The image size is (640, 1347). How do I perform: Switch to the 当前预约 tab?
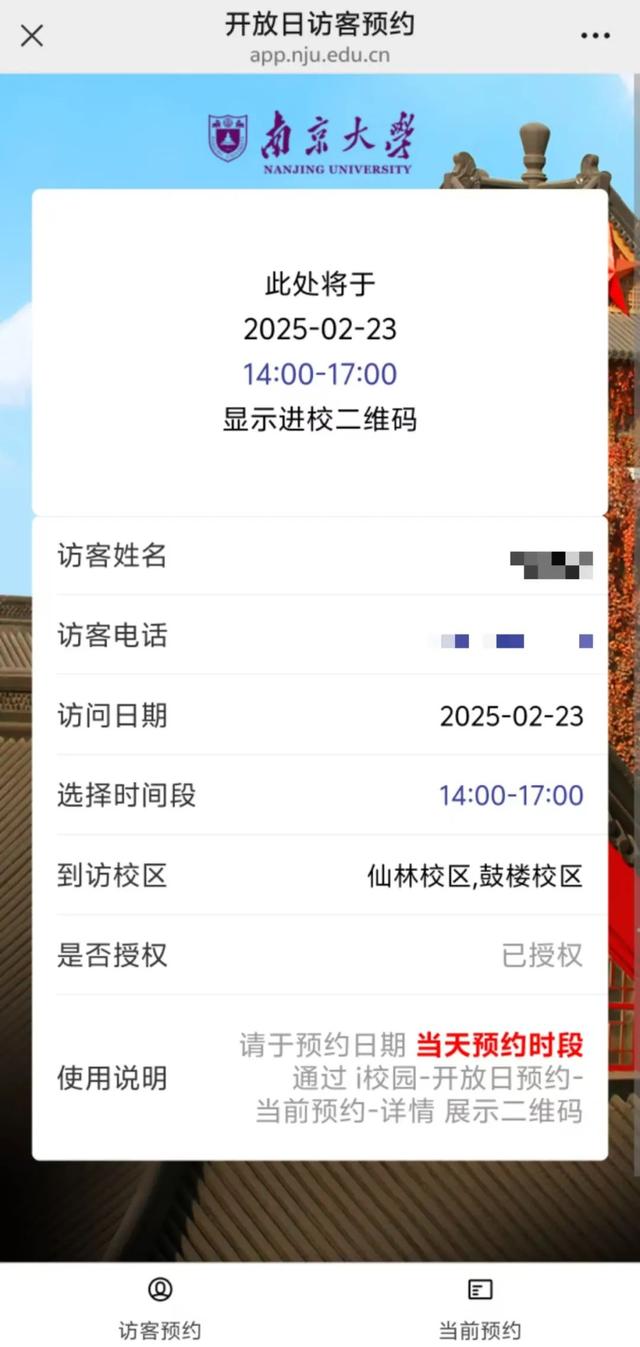click(x=480, y=1306)
